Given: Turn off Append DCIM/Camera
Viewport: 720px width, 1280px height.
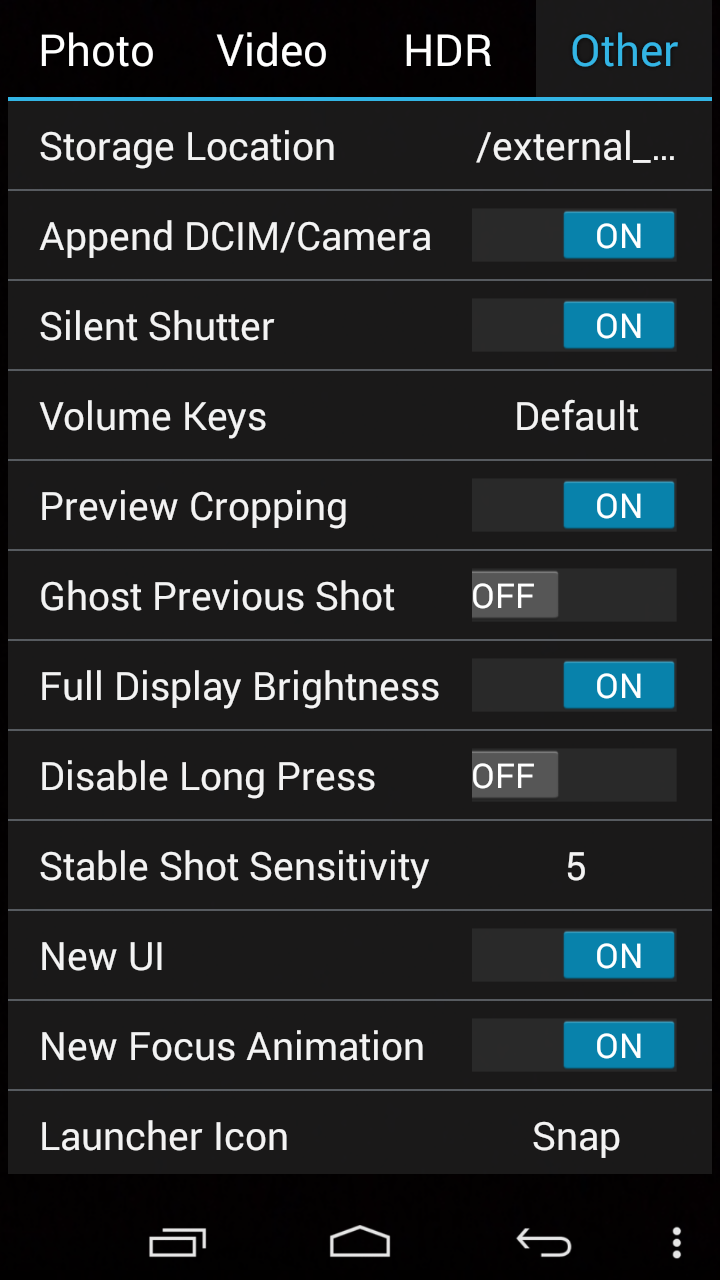Looking at the screenshot, I should (x=574, y=236).
